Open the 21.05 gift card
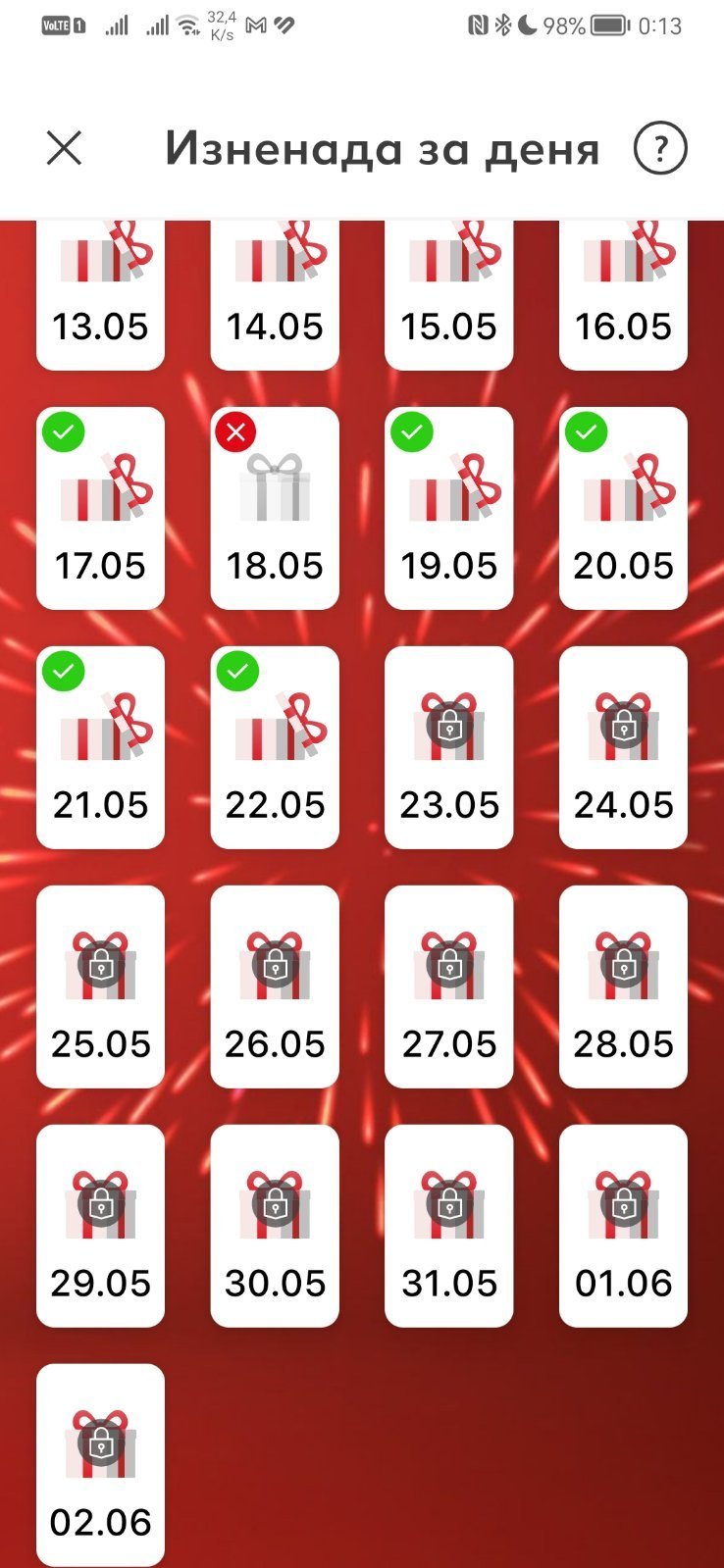Image resolution: width=724 pixels, height=1568 pixels. click(100, 747)
